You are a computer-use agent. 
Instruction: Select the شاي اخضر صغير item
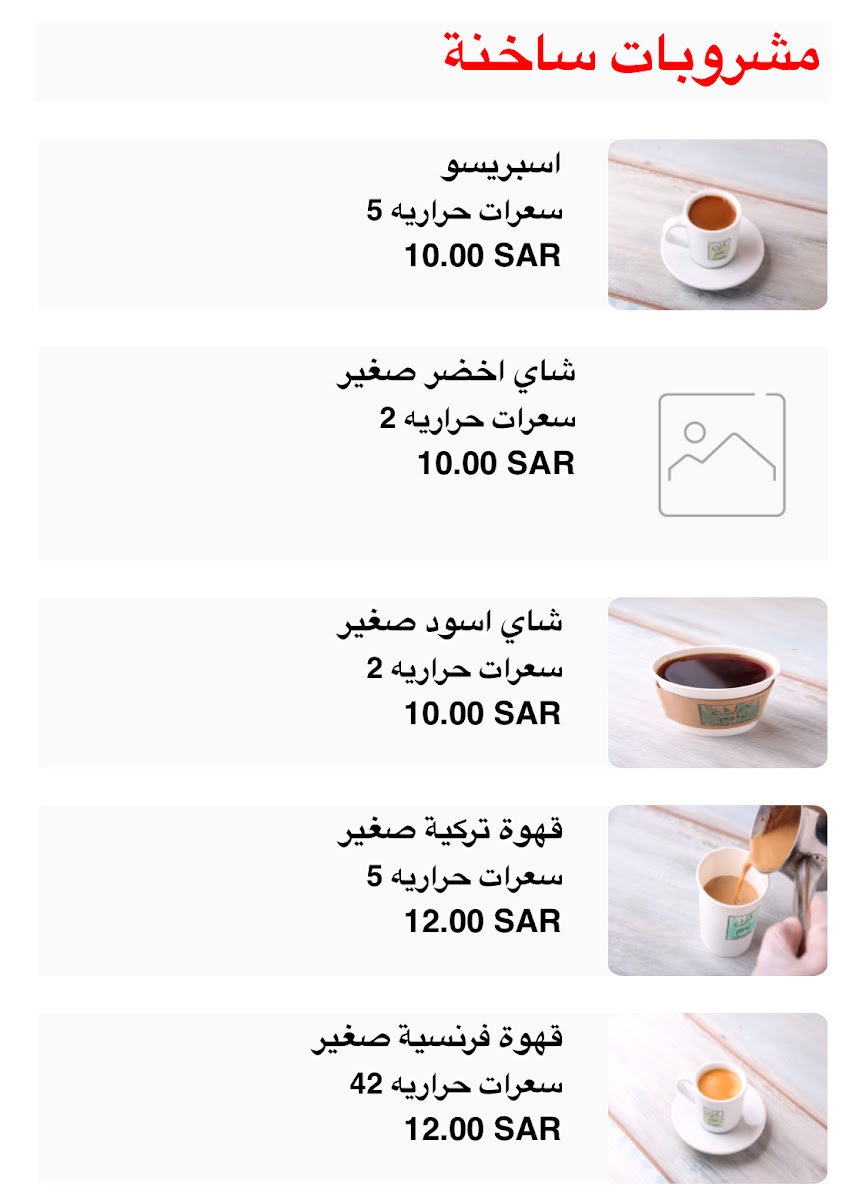coord(433,454)
